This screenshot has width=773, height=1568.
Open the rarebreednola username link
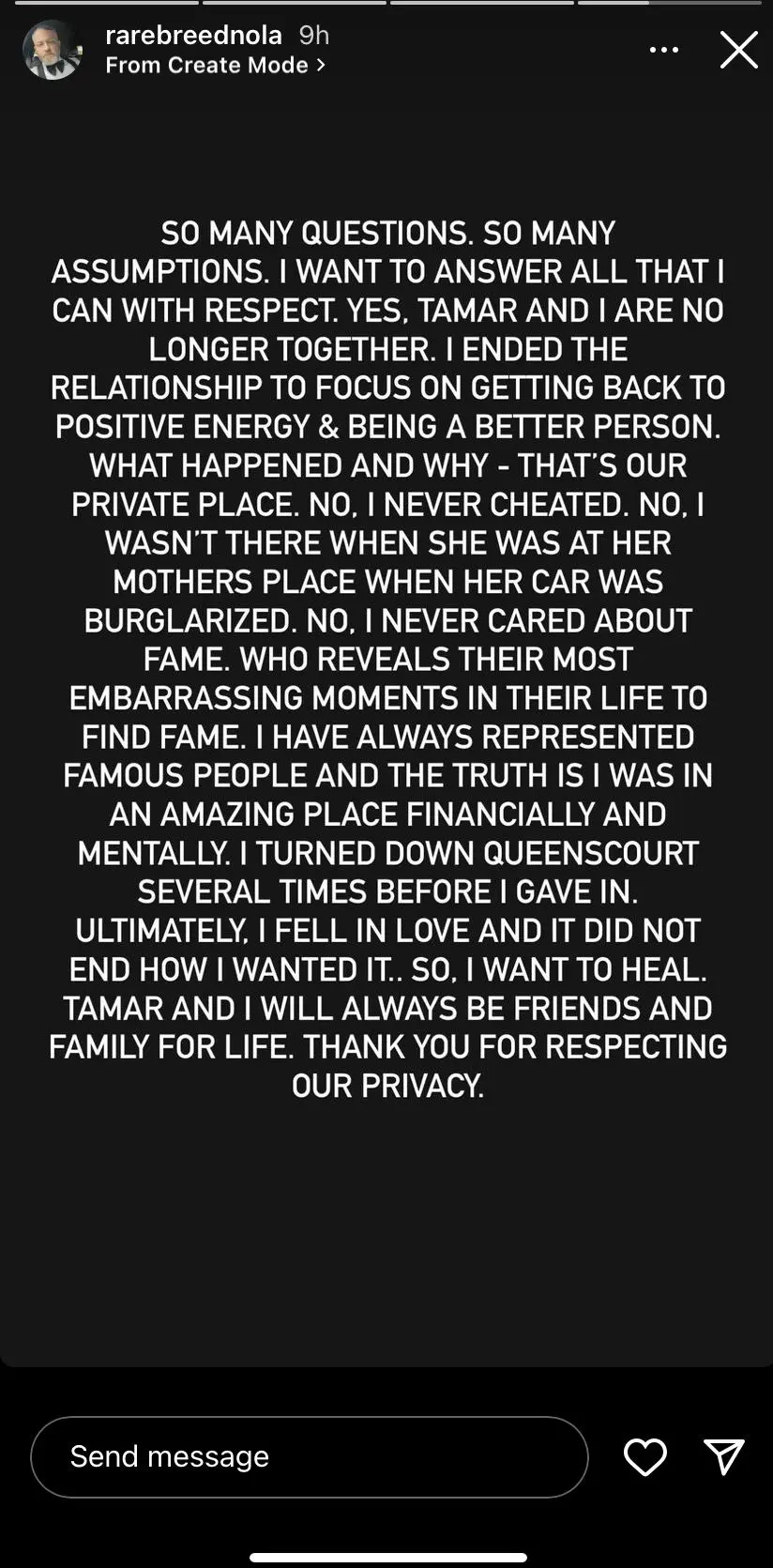[193, 35]
